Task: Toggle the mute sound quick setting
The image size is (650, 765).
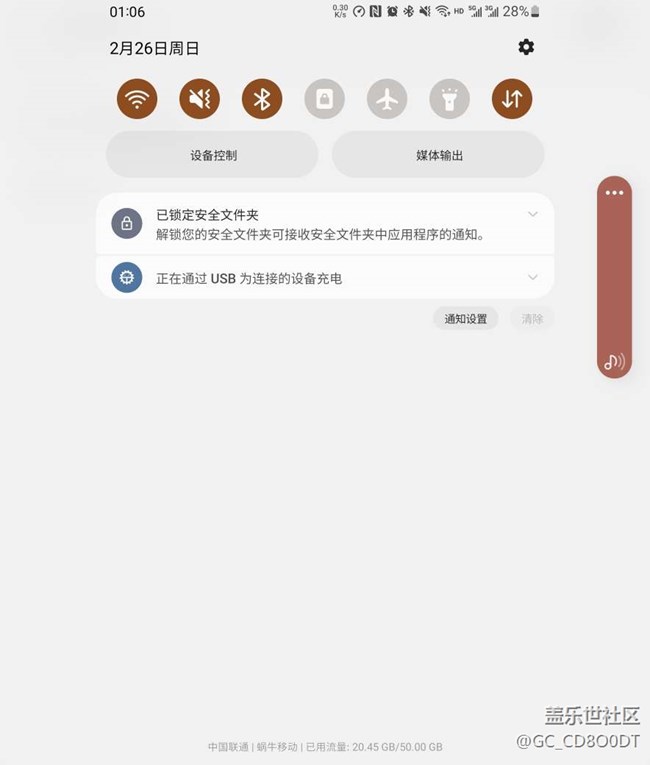Action: 199,99
